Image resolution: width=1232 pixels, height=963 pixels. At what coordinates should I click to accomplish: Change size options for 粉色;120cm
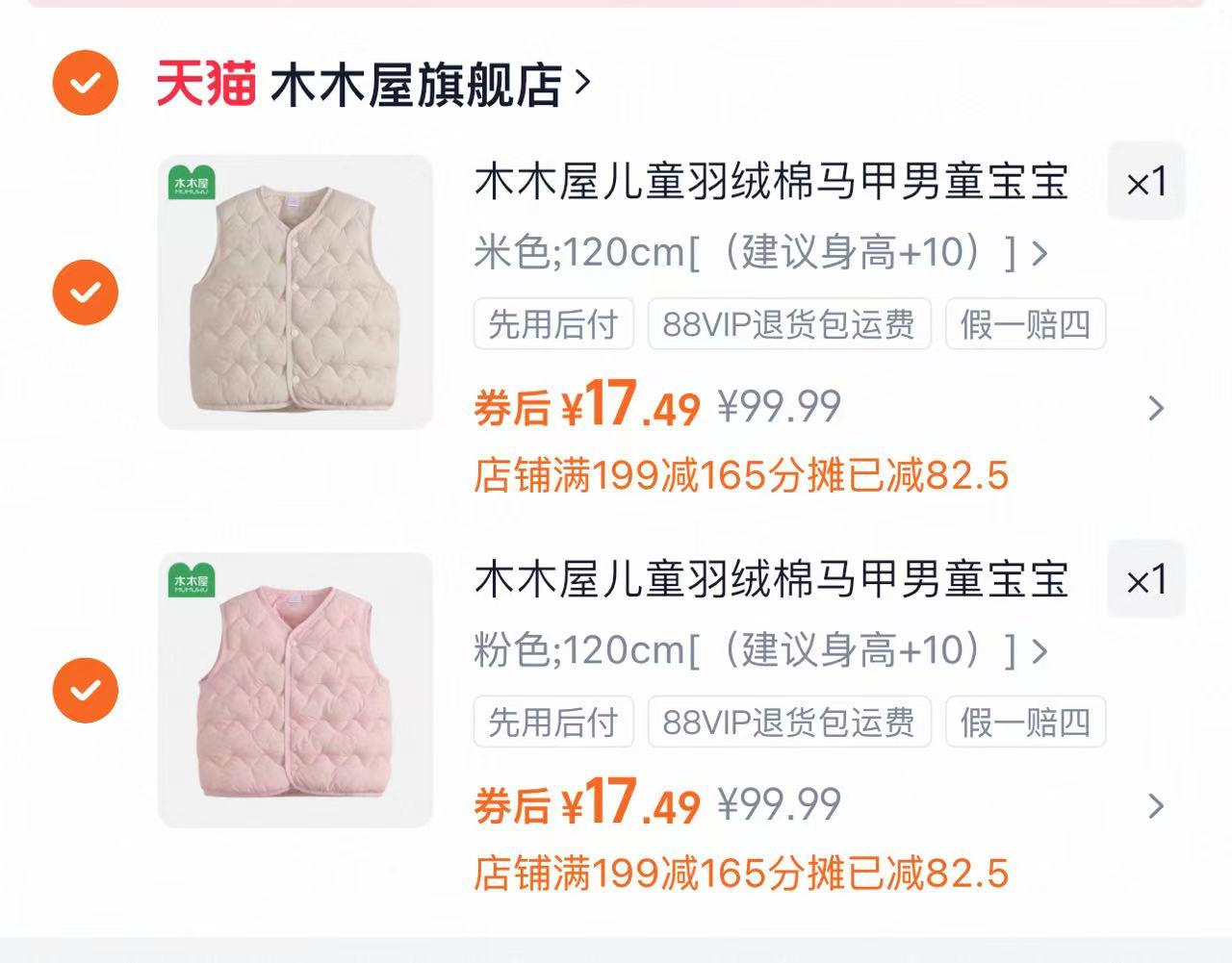(x=760, y=651)
